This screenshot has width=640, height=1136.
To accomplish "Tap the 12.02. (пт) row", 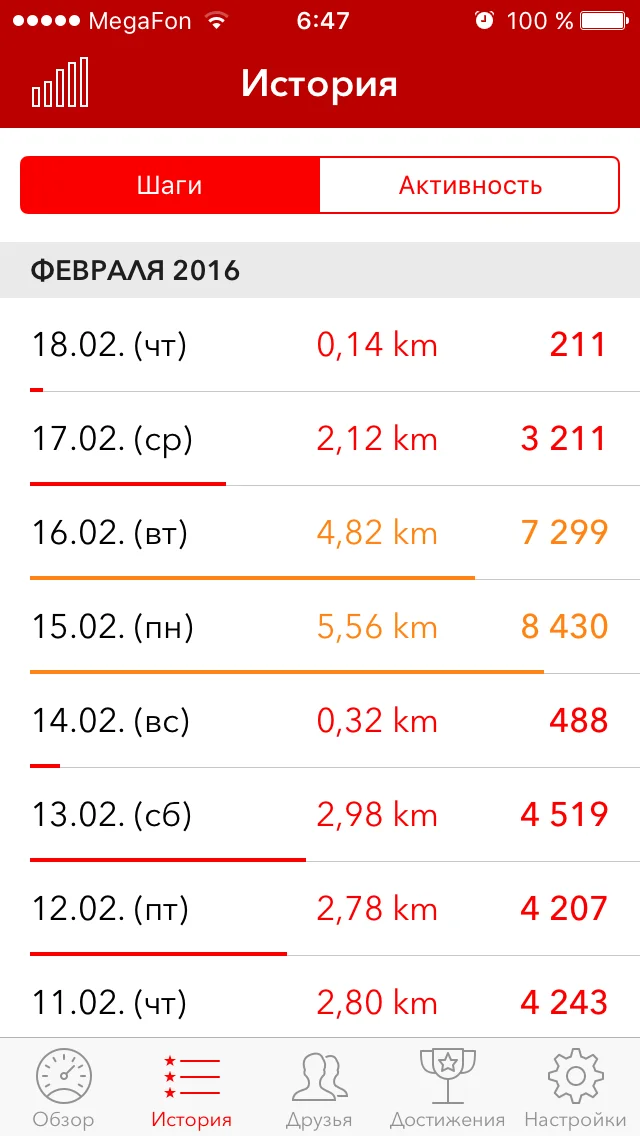I will click(x=320, y=910).
